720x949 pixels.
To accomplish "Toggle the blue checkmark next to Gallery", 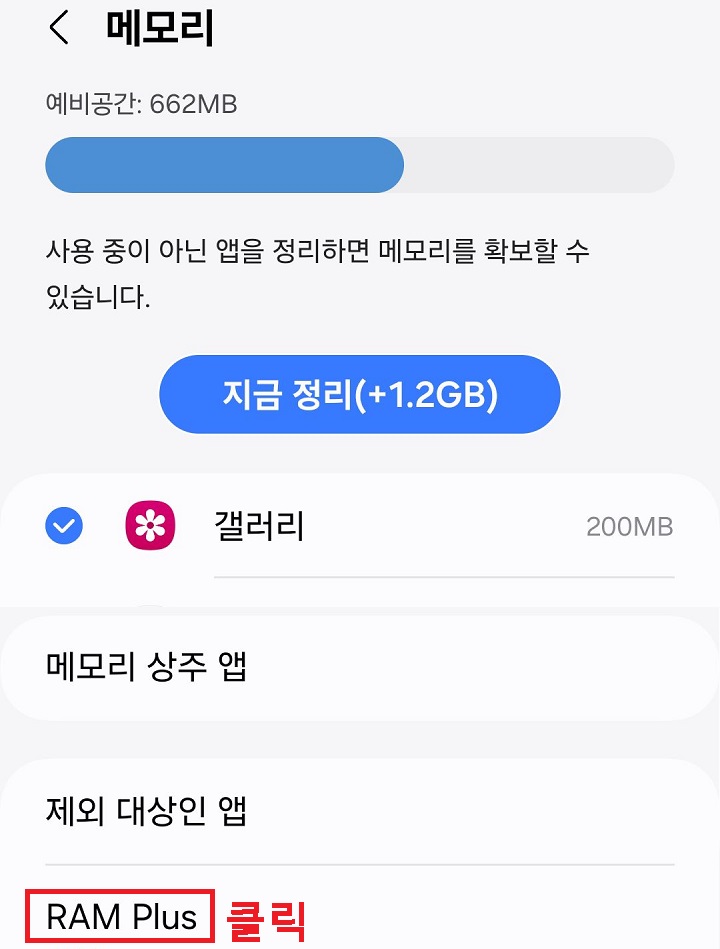I will 63,526.
